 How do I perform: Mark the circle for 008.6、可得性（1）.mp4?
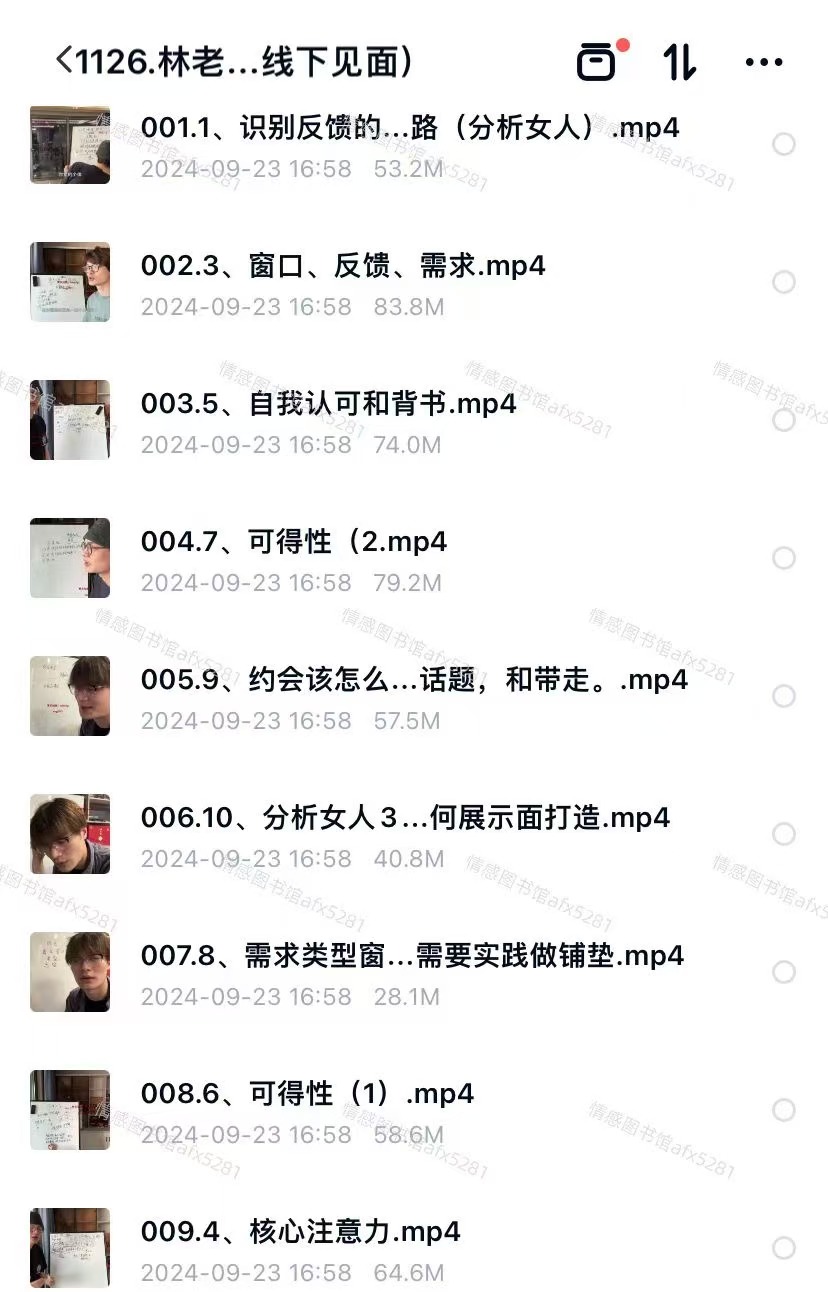tap(784, 1110)
